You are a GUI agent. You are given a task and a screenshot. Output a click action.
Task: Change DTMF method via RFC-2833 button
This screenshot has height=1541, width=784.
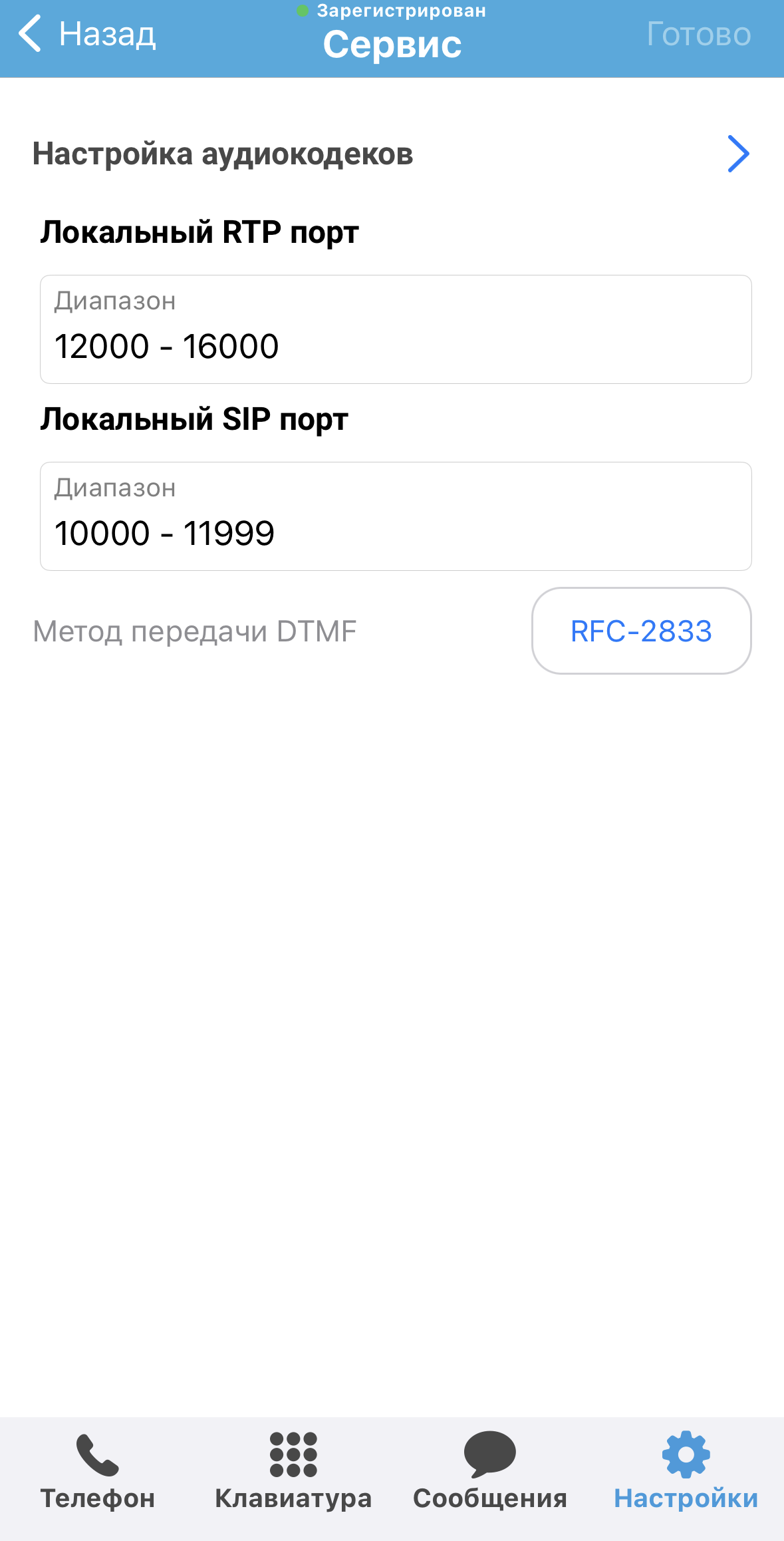(641, 631)
